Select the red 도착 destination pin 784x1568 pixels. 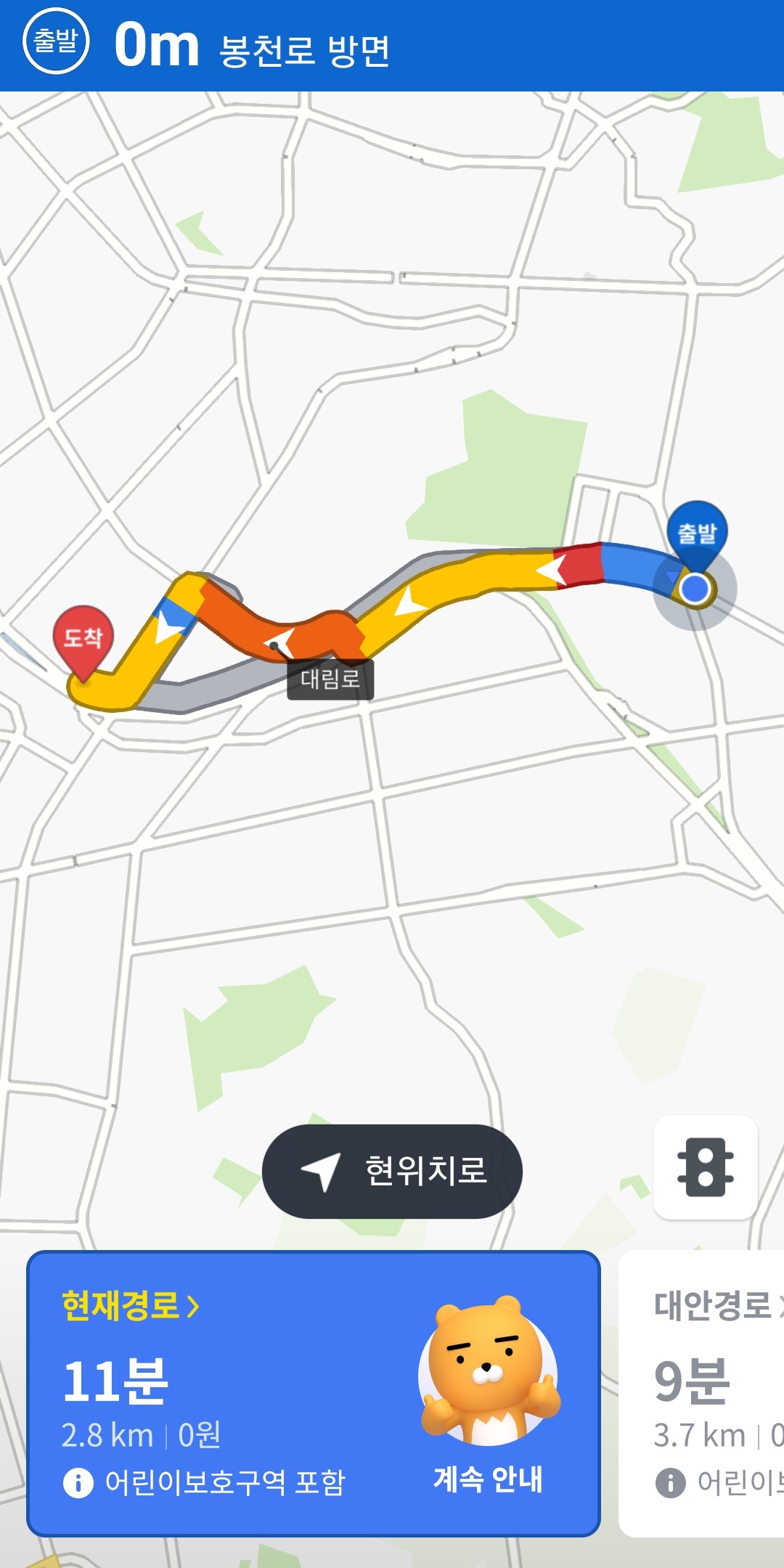tap(82, 639)
